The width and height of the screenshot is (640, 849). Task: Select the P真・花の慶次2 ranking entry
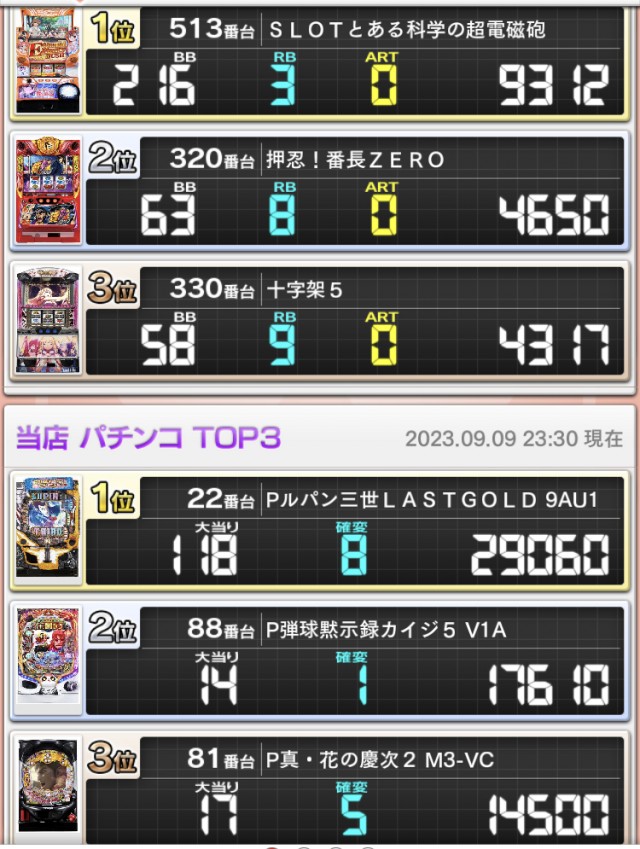[320, 790]
